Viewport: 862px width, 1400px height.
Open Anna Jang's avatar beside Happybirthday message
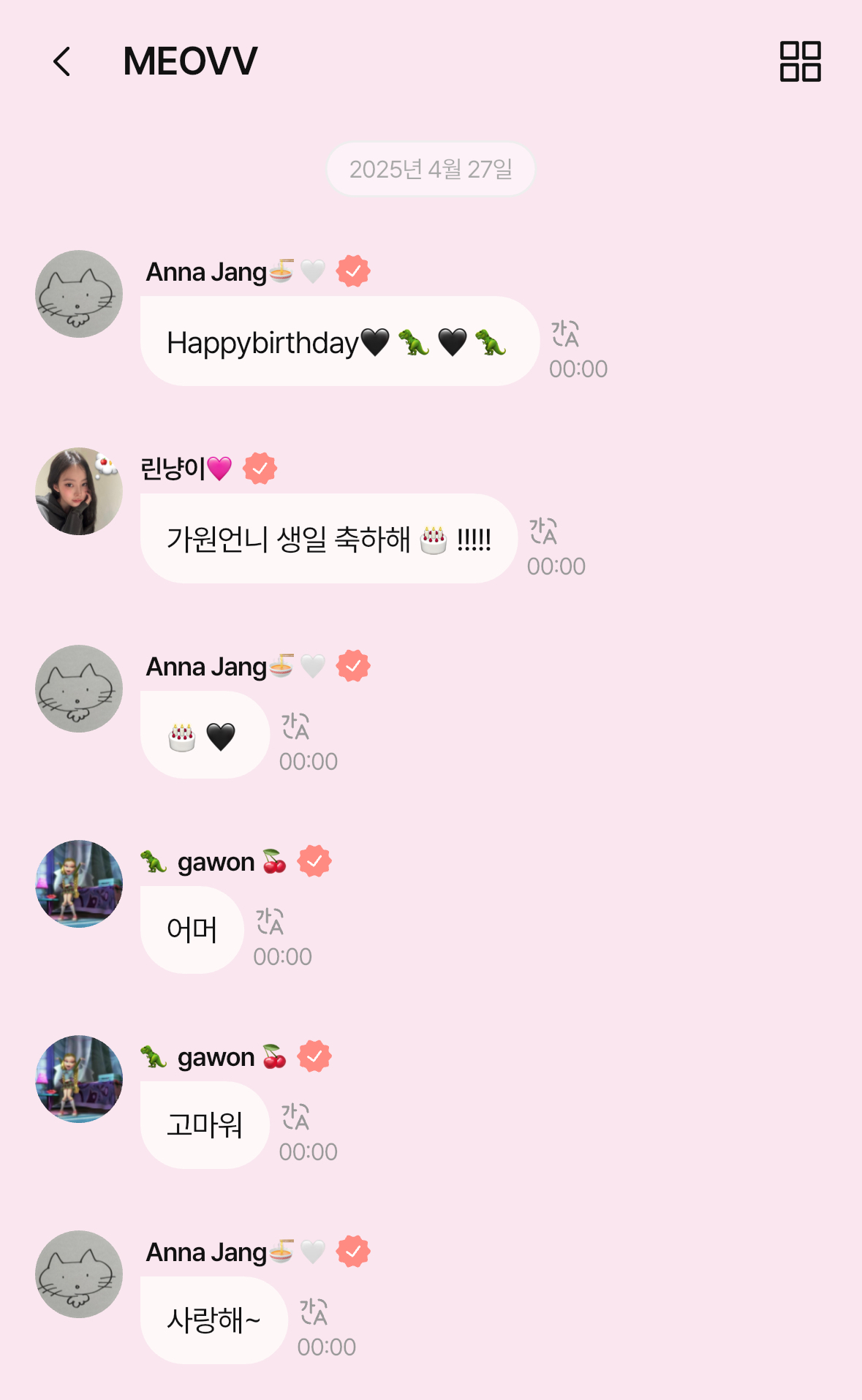[x=79, y=294]
